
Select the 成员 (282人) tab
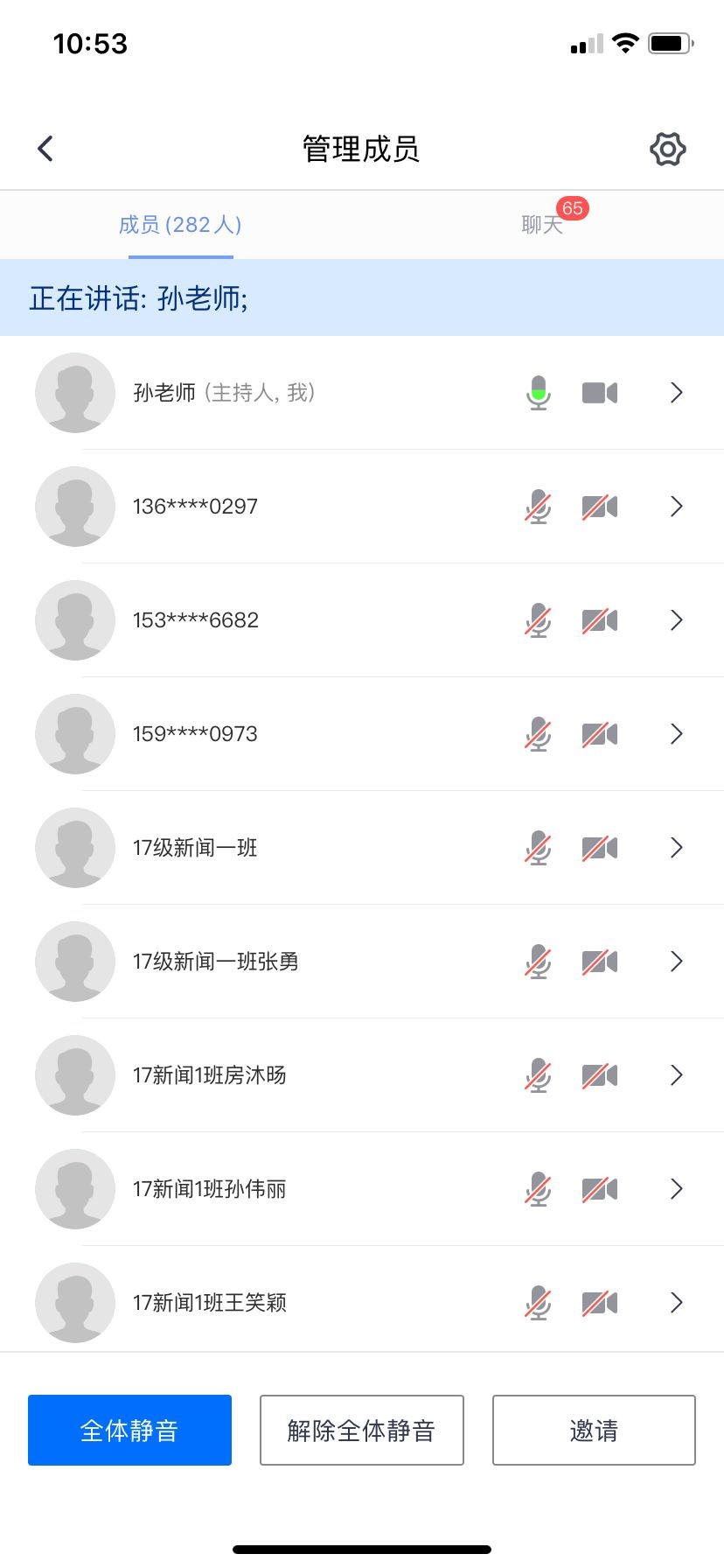(180, 225)
